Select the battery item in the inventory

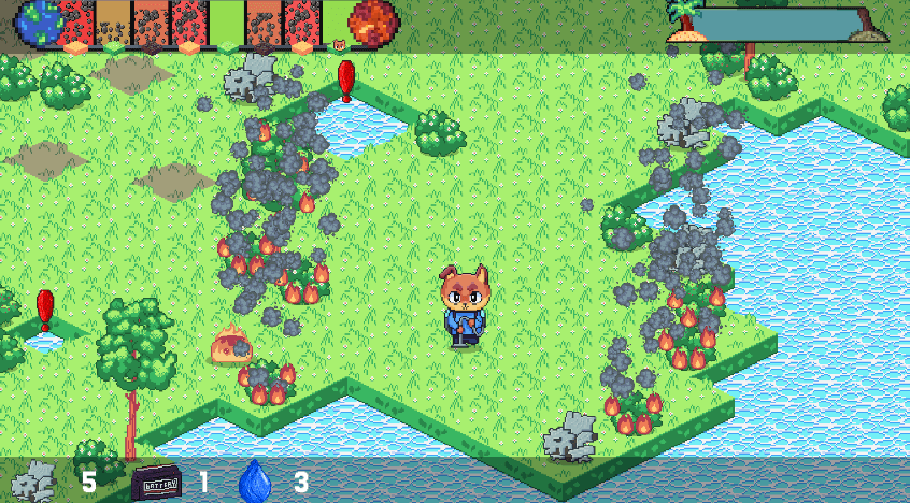[x=157, y=483]
